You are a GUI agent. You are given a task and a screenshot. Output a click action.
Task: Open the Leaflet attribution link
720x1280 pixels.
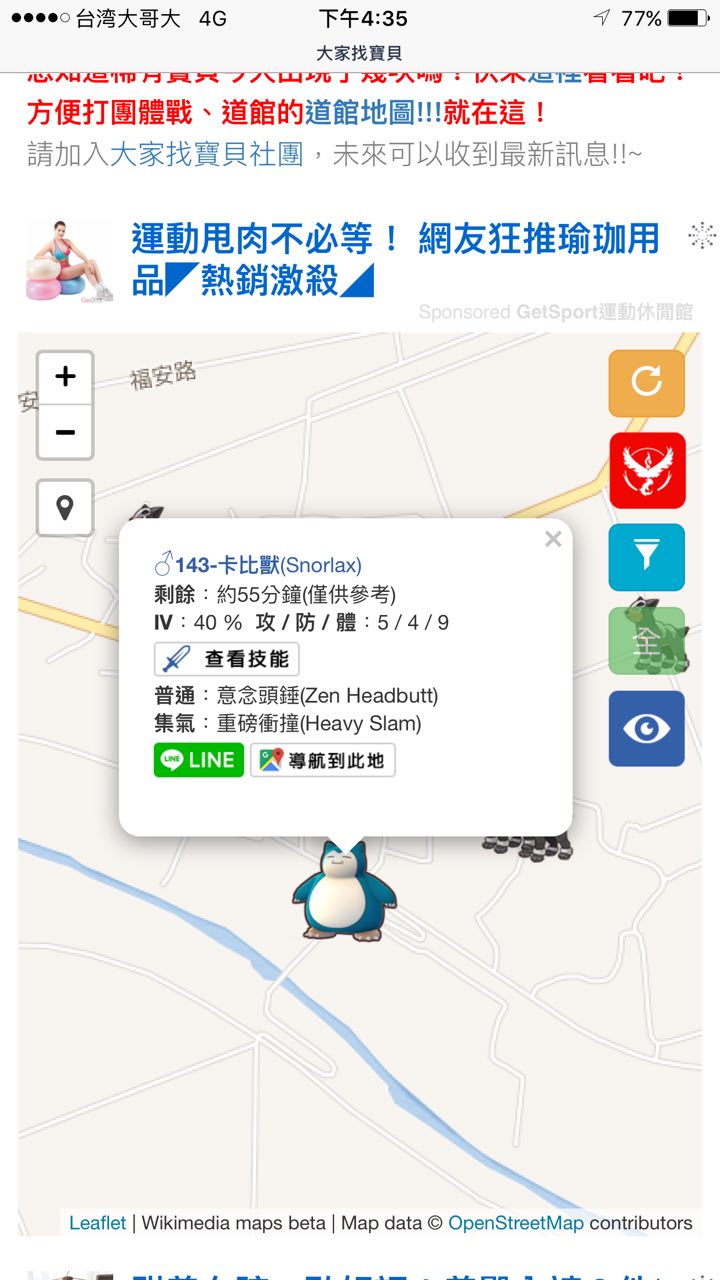pos(98,1223)
